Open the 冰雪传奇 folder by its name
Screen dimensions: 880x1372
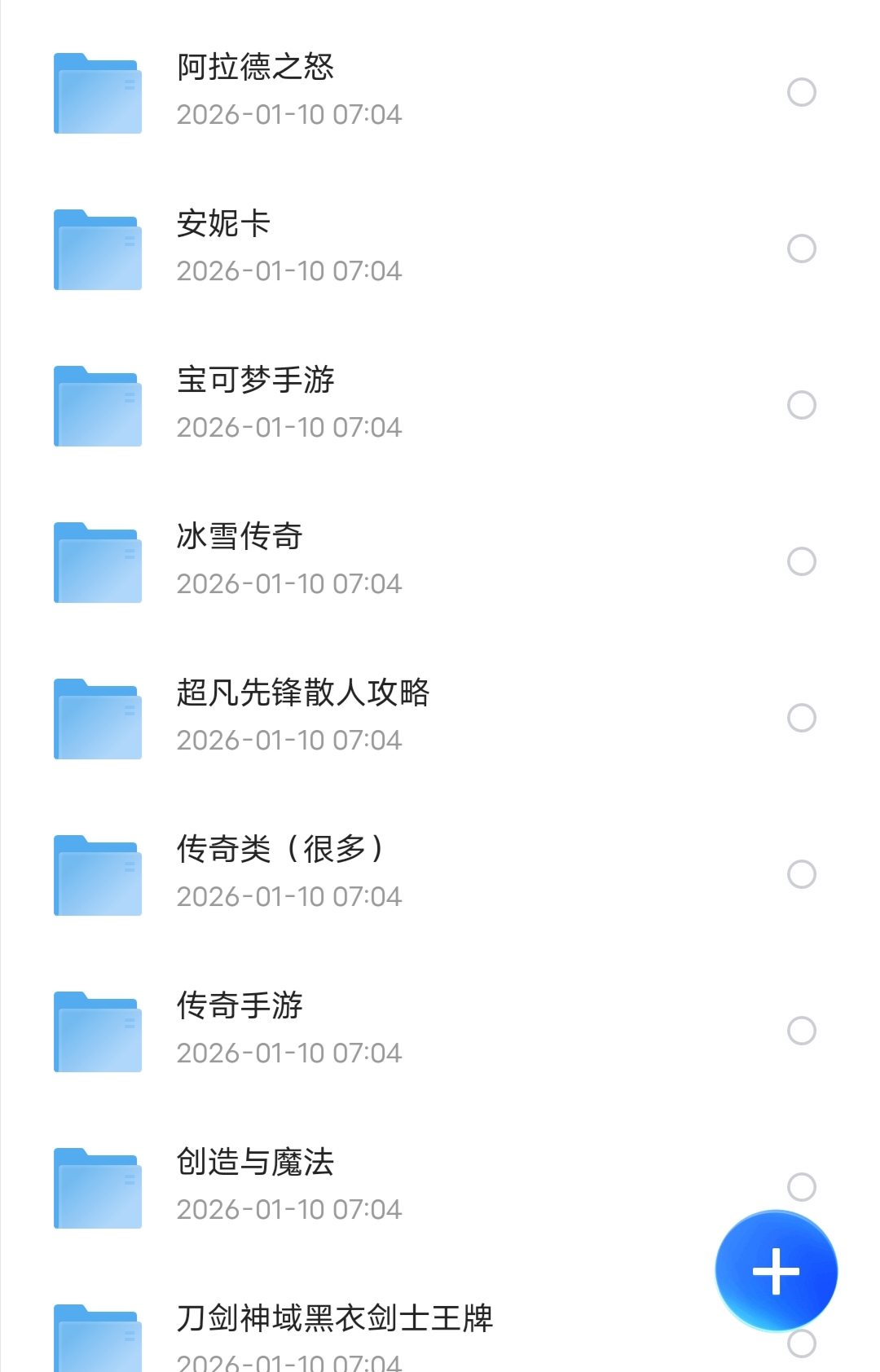(240, 537)
